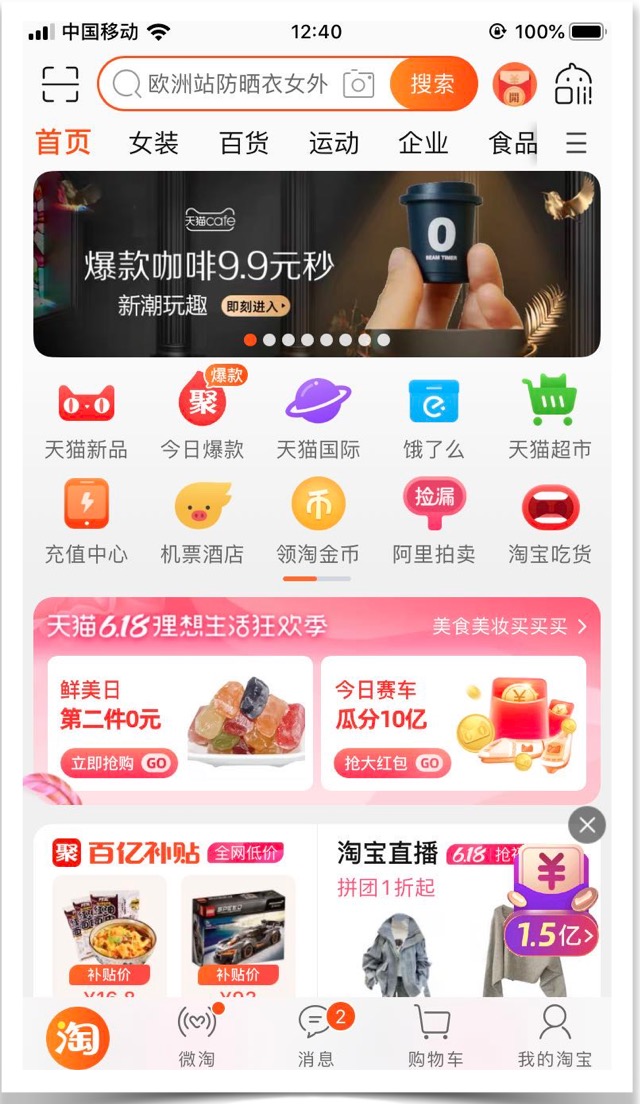Dismiss the floating 1.5亿 red packet
Image resolution: width=640 pixels, height=1104 pixels.
587,825
